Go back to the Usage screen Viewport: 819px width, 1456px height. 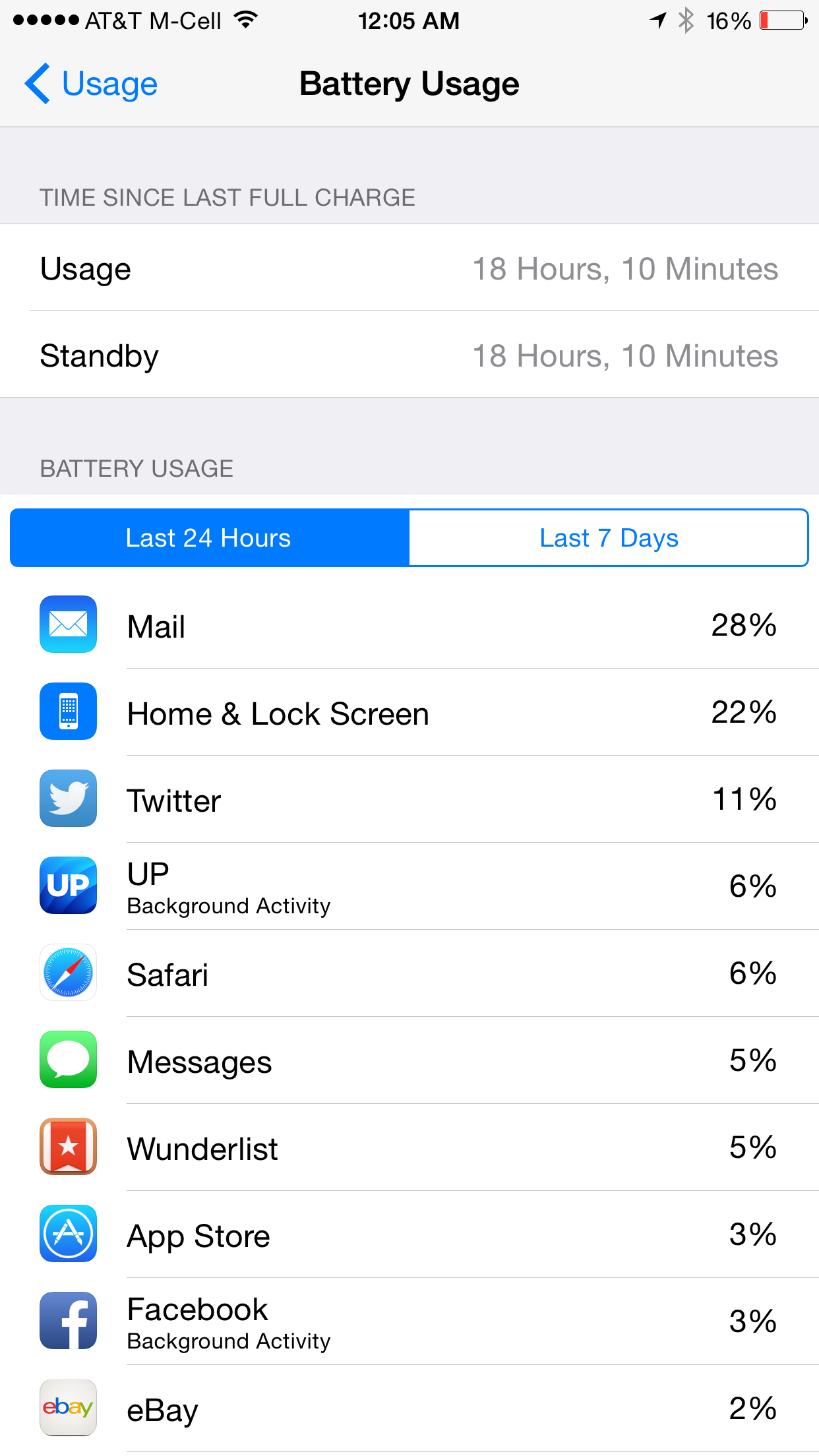(91, 84)
